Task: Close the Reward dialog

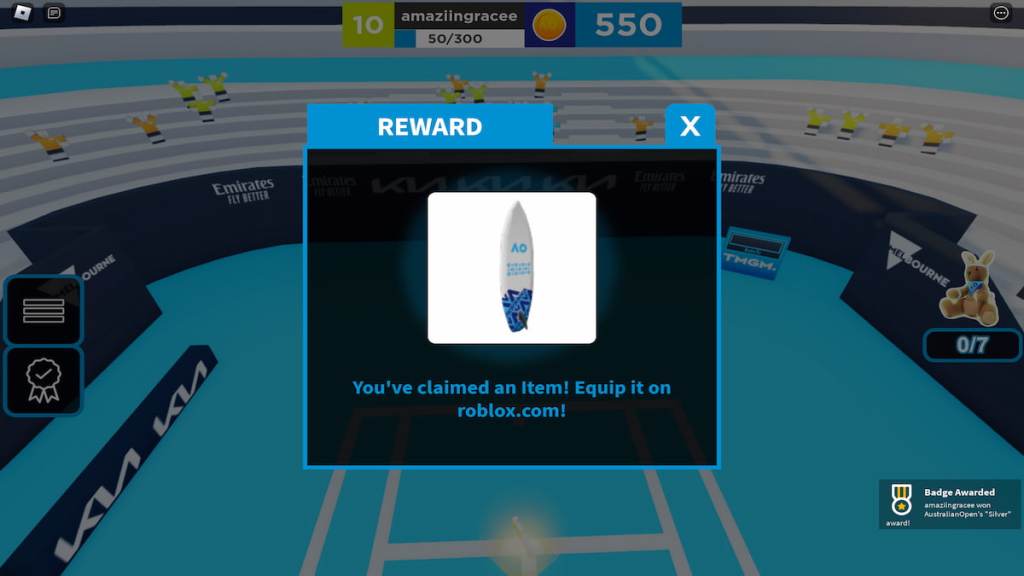Action: (690, 126)
